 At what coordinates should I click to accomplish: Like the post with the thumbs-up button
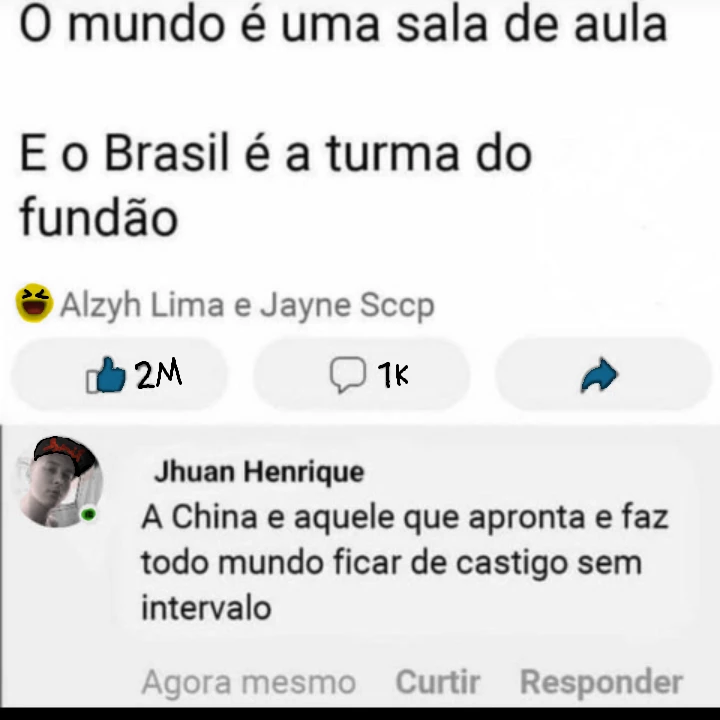click(119, 374)
